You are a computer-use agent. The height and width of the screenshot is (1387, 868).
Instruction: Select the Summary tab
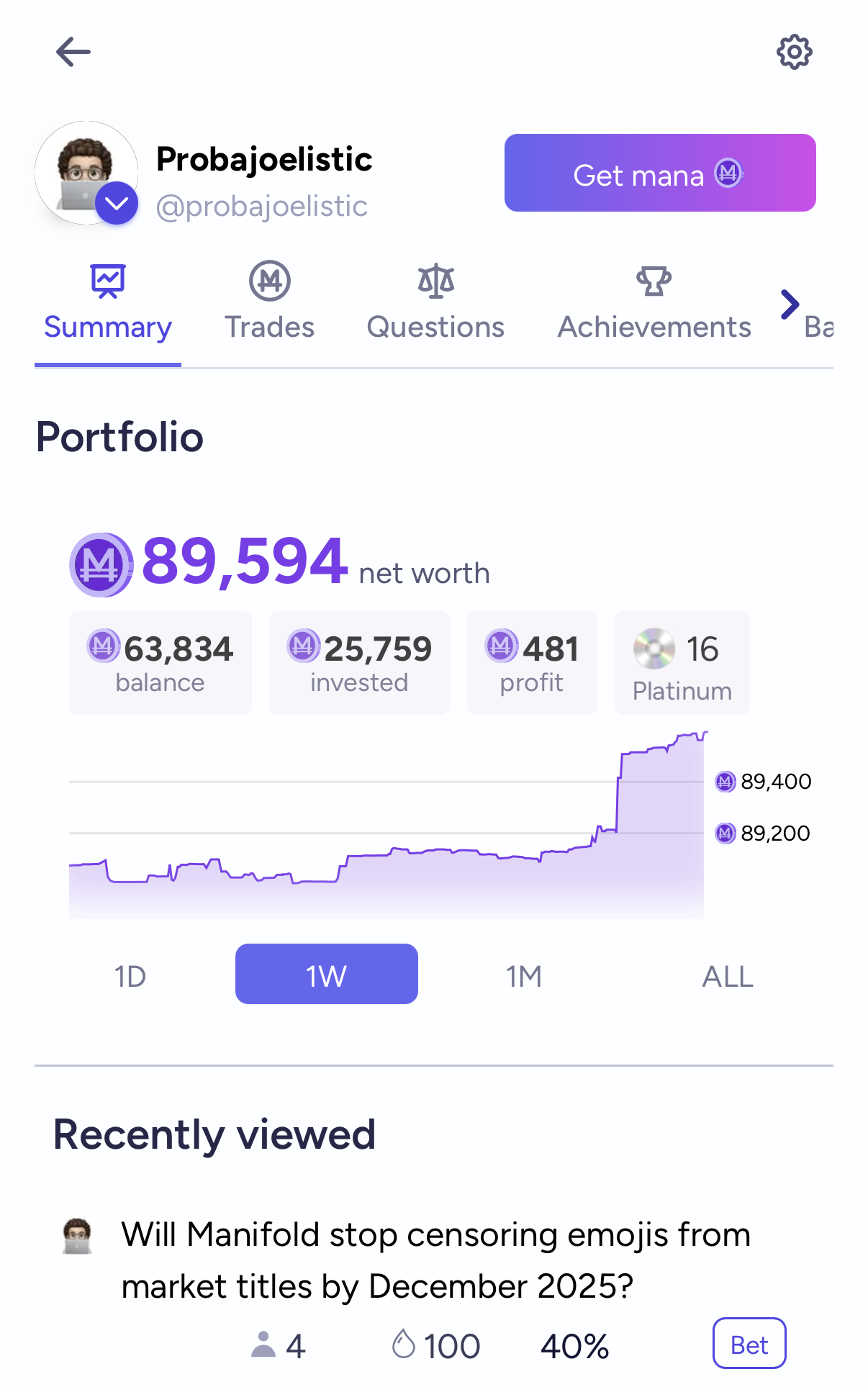(x=108, y=302)
